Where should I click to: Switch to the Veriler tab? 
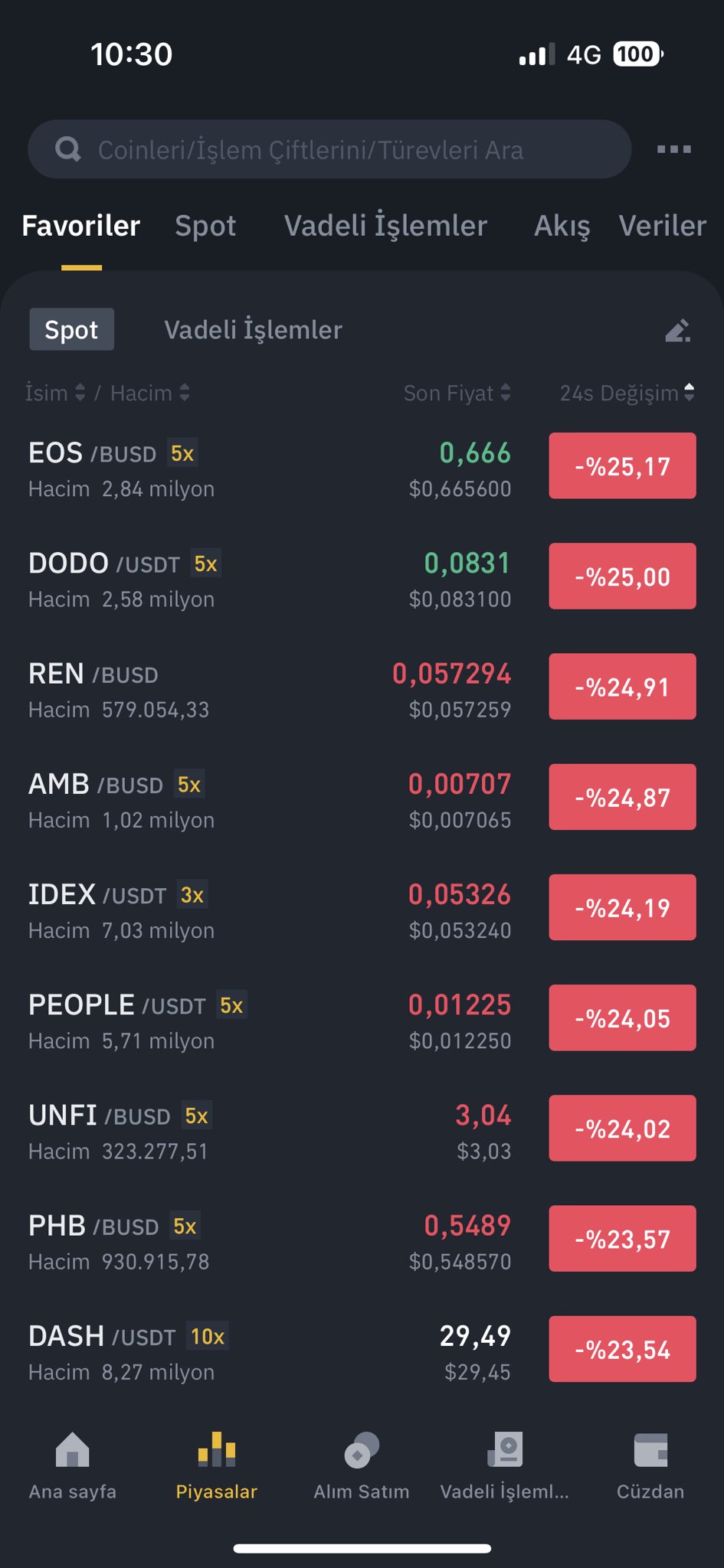coord(662,226)
